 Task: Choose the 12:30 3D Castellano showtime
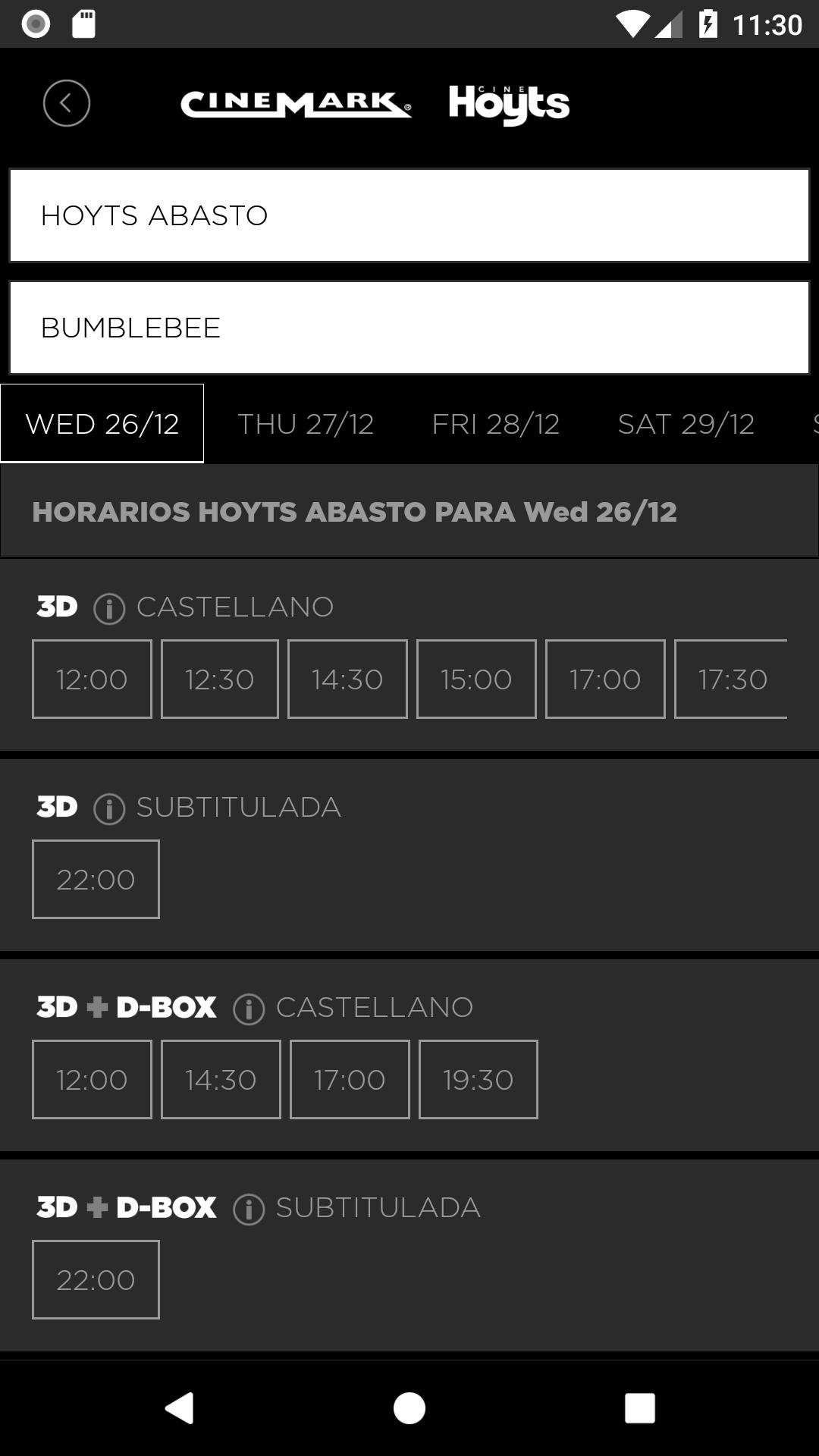point(219,679)
